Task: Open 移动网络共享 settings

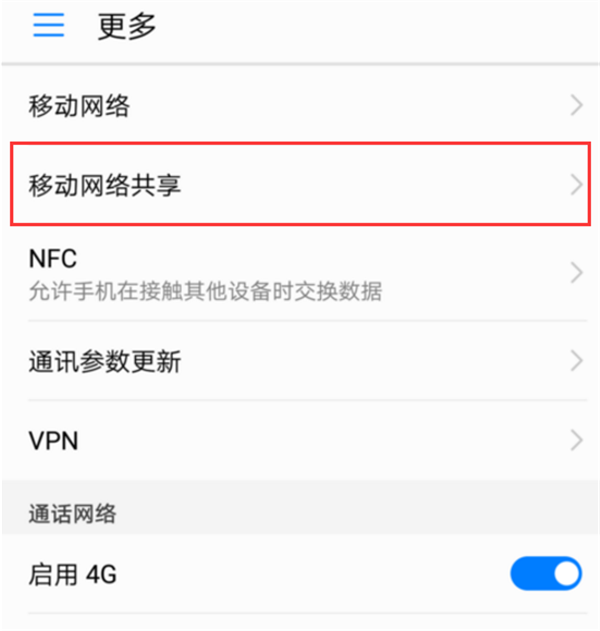Action: click(x=300, y=185)
